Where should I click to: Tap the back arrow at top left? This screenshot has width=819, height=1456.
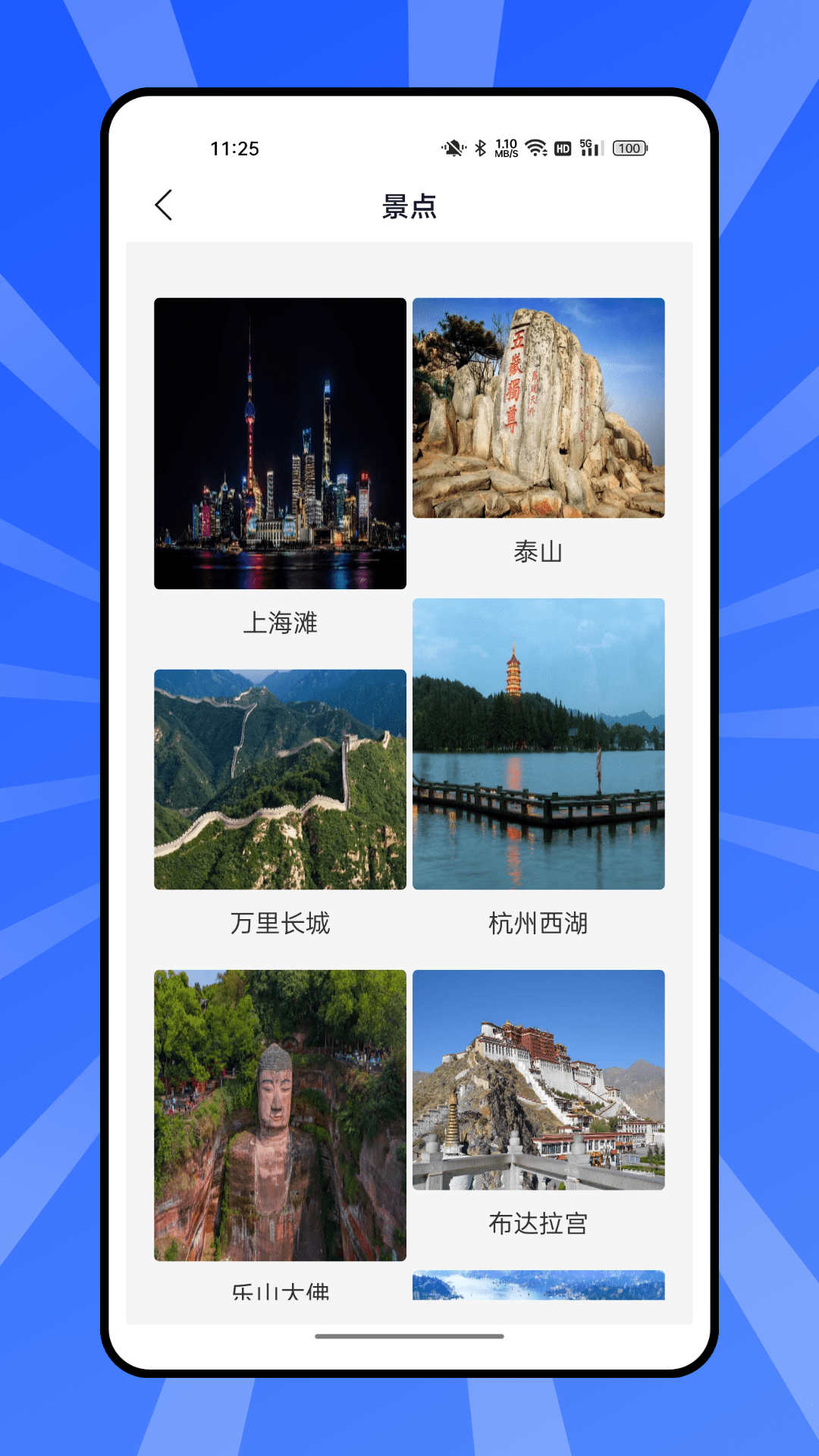pyautogui.click(x=164, y=206)
